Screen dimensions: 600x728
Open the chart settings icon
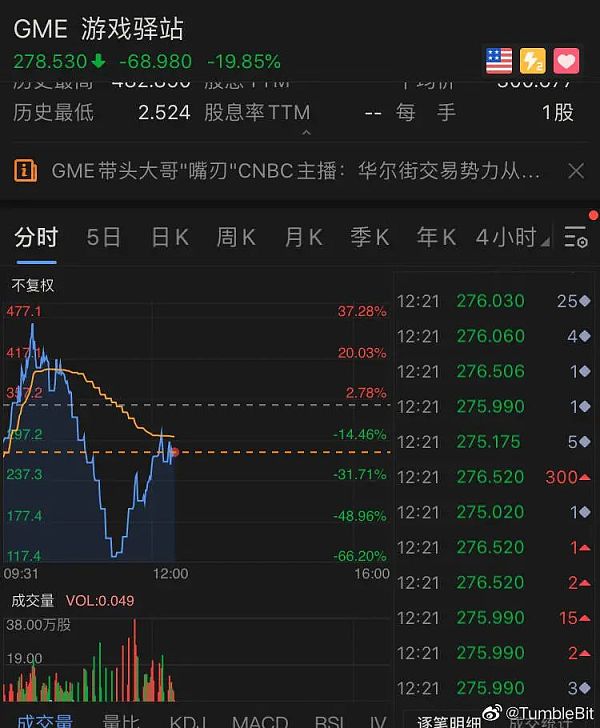[575, 237]
